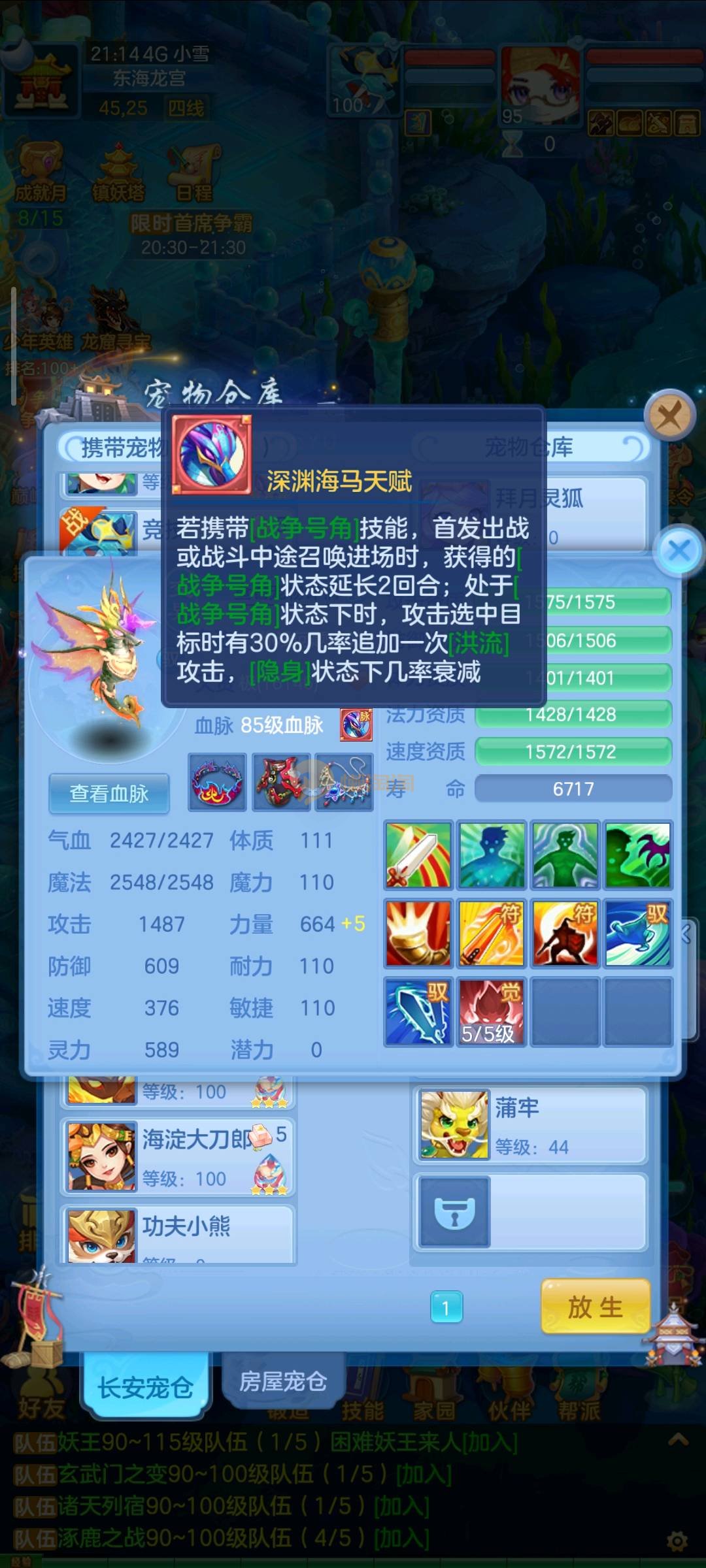706x1568 pixels.
Task: Open the 5/5级 awakening skill icon
Action: pos(490,1011)
